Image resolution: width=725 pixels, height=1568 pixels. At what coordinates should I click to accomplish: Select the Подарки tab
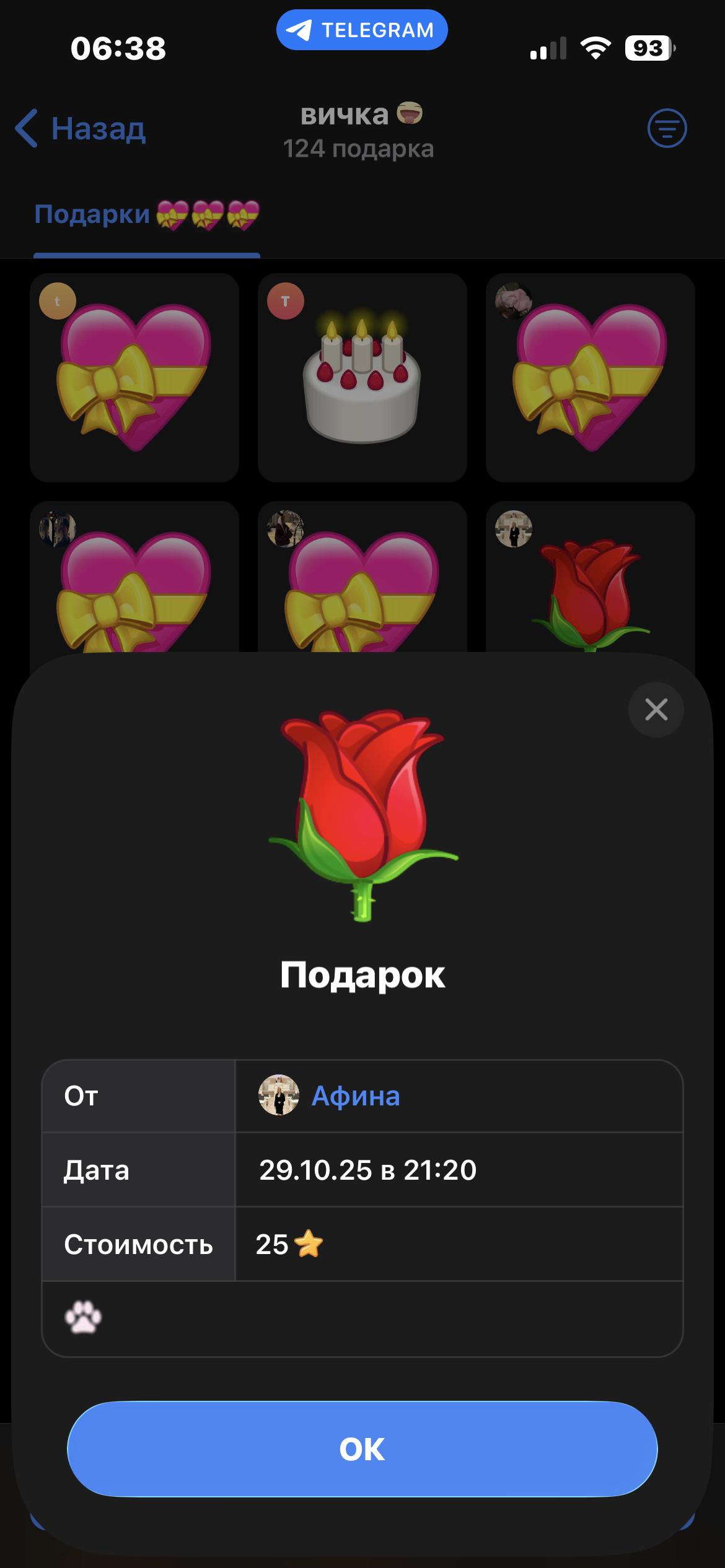146,214
